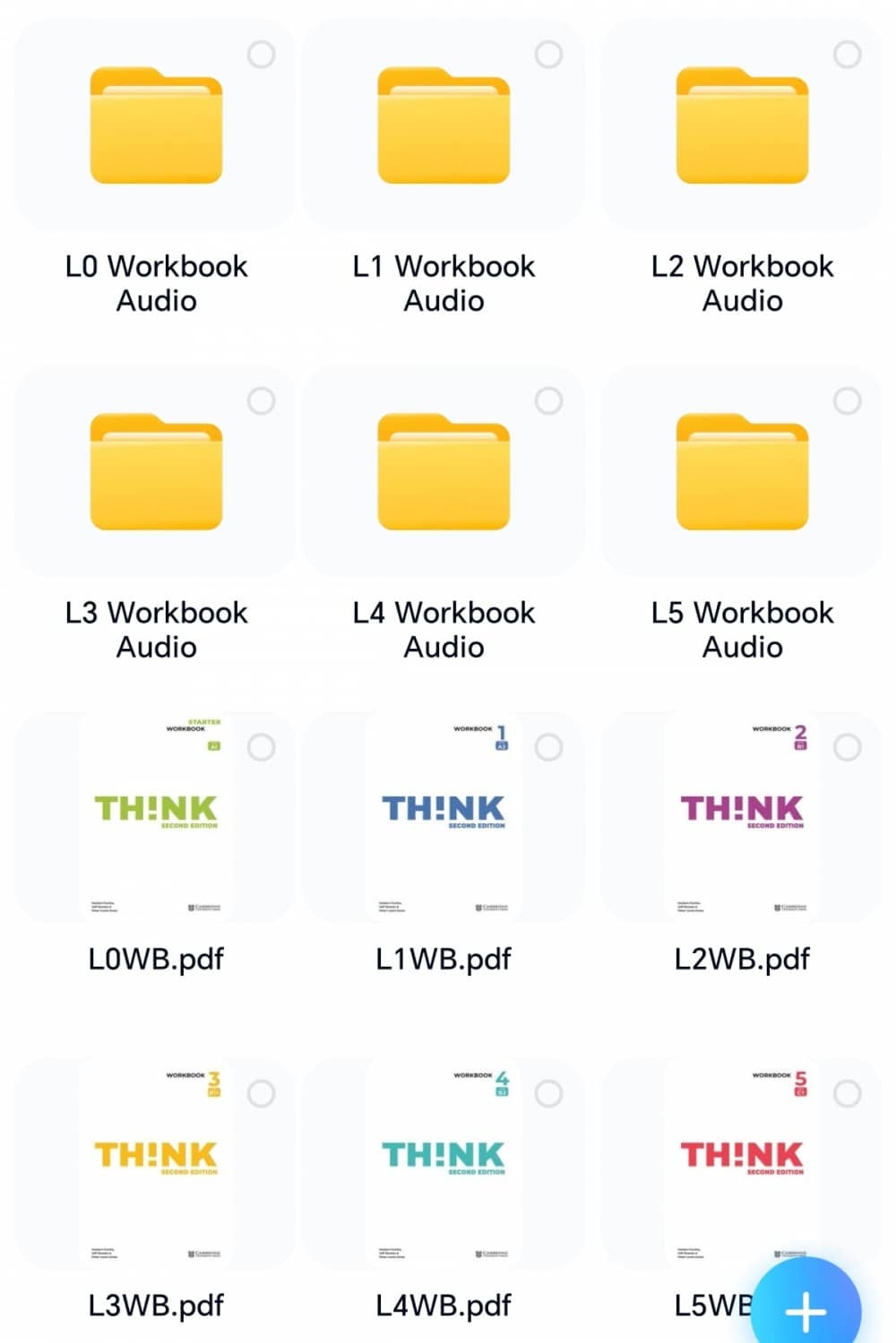The image size is (896, 1343).
Task: Select the L4 Workbook Audio folder circle
Action: (548, 400)
